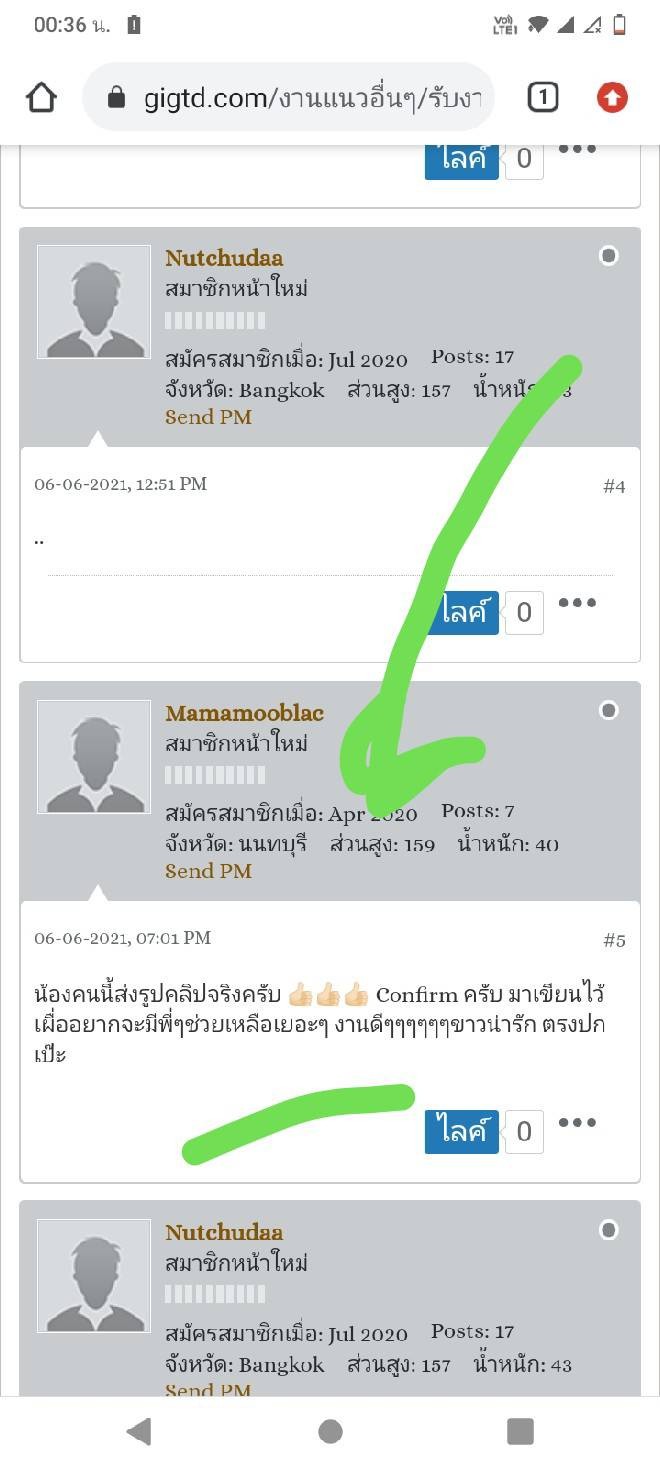
Task: Send PM to Mamamooblac
Action: [208, 871]
